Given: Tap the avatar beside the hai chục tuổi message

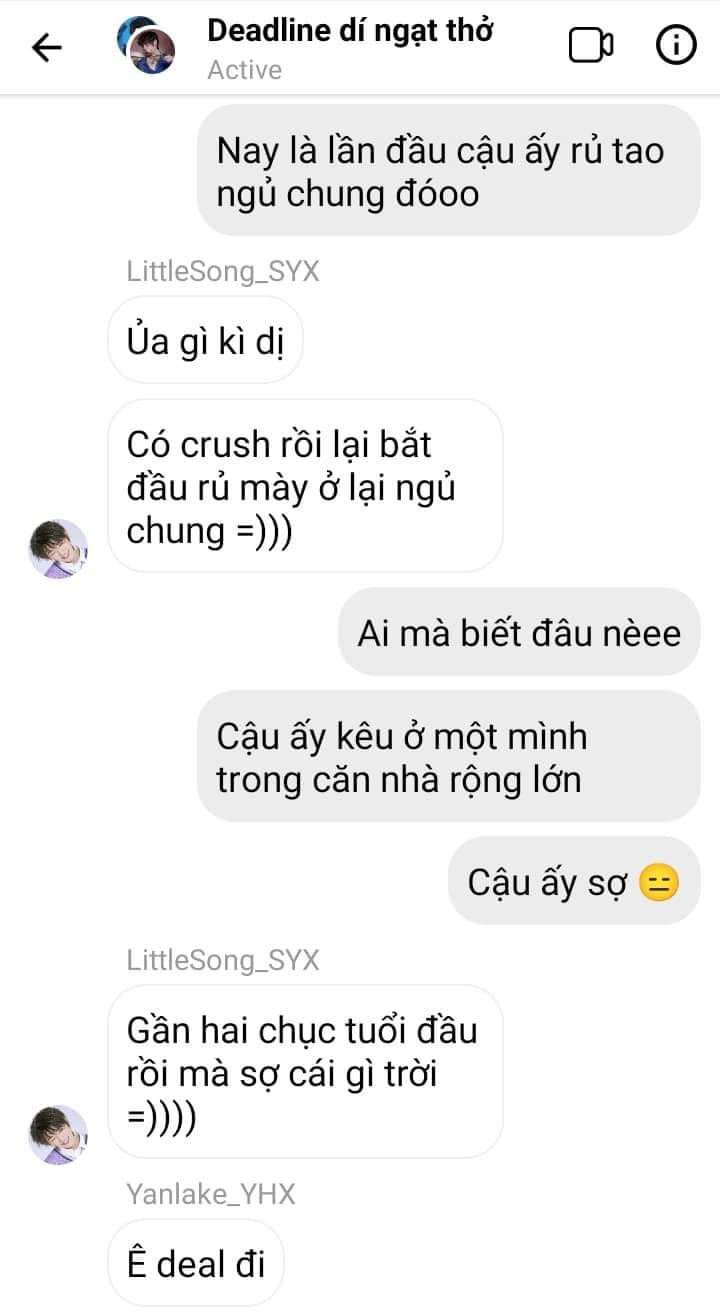Looking at the screenshot, I should click(58, 1134).
